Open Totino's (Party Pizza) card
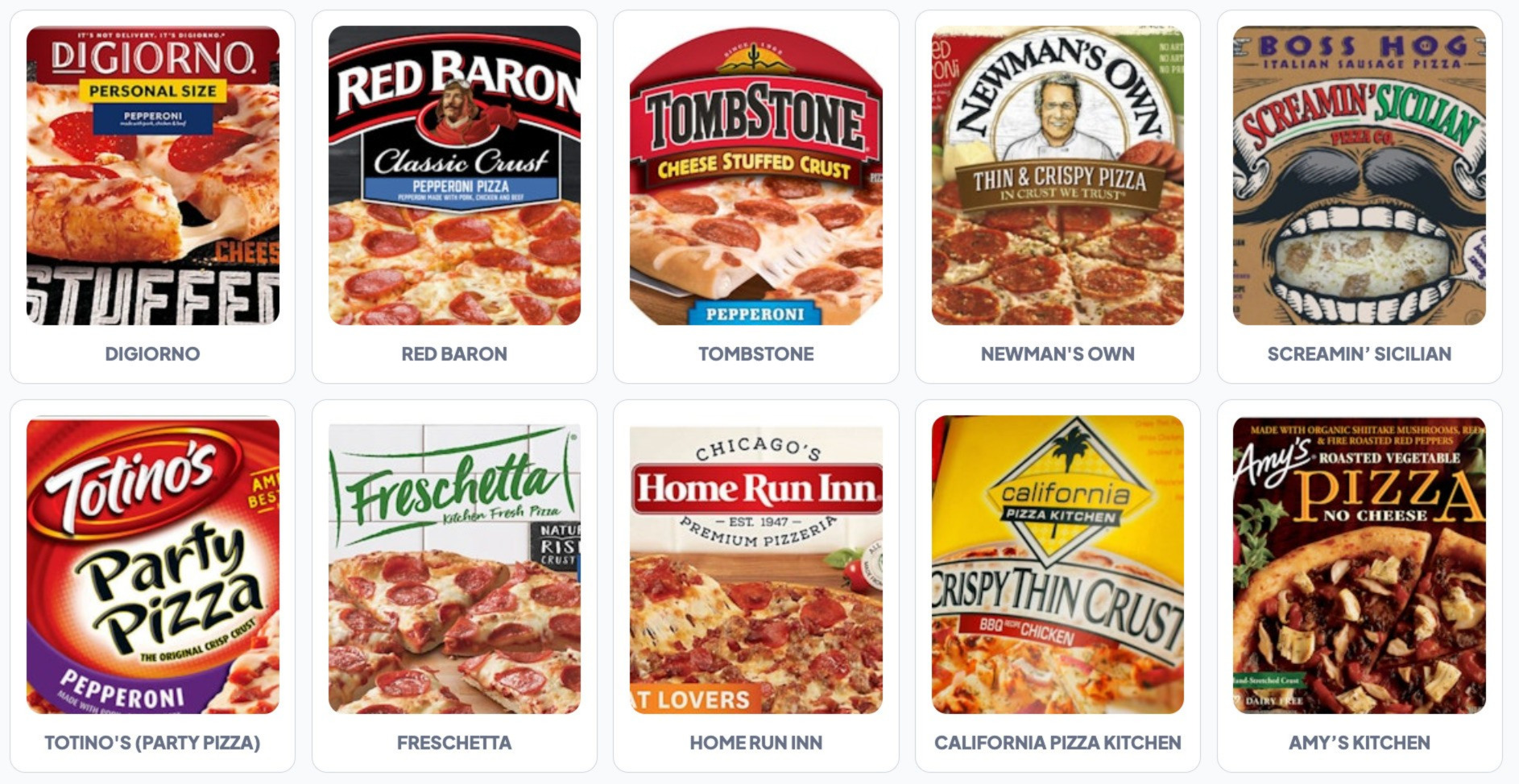 [x=152, y=585]
